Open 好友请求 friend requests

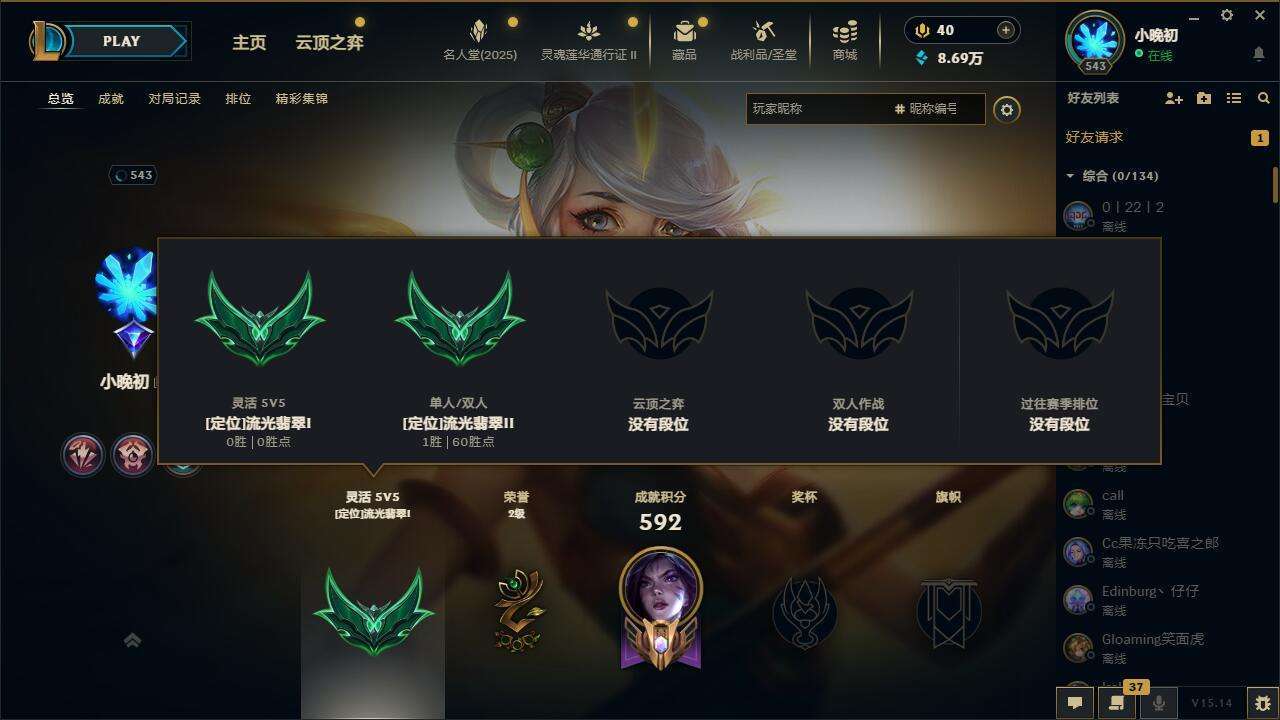tap(1094, 137)
